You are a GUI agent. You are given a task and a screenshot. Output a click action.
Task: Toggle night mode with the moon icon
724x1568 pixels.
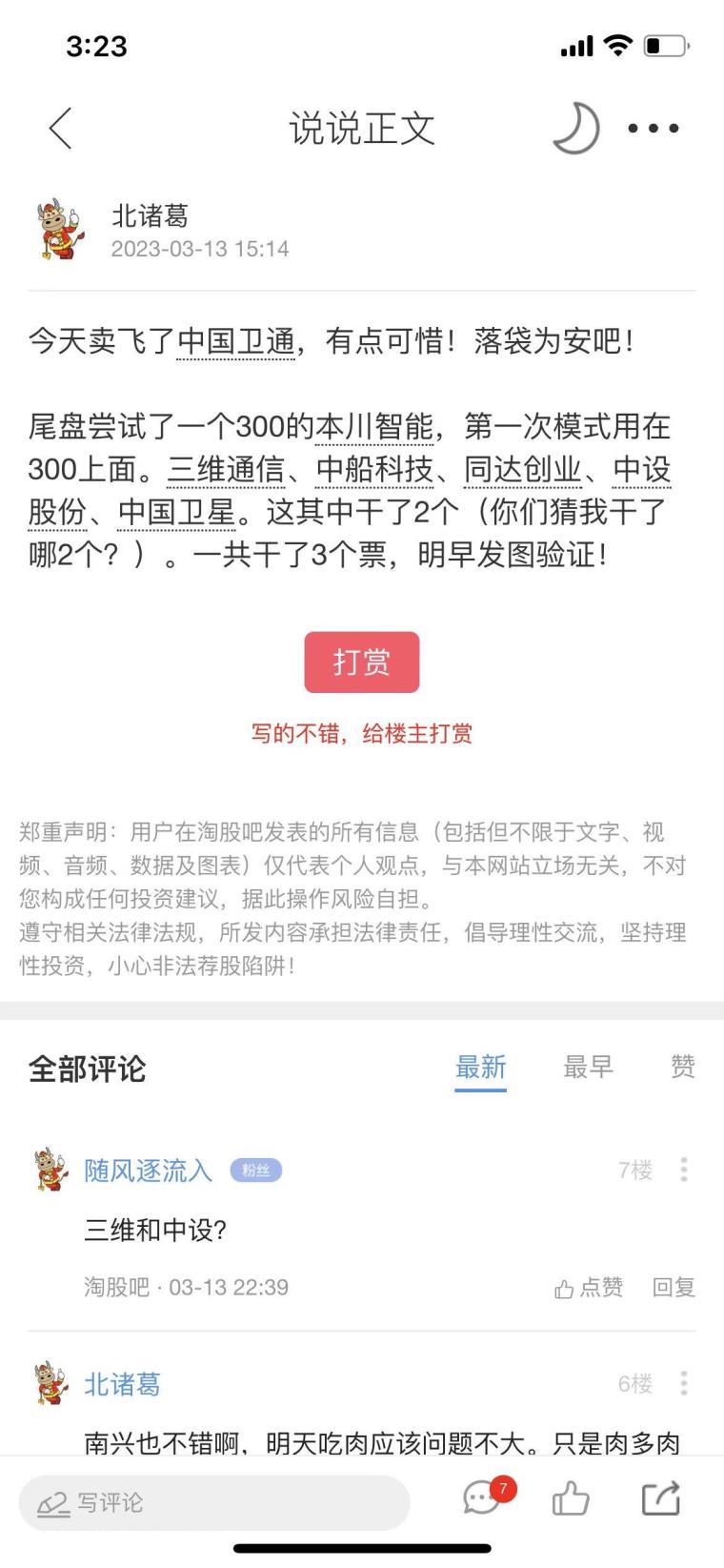576,128
